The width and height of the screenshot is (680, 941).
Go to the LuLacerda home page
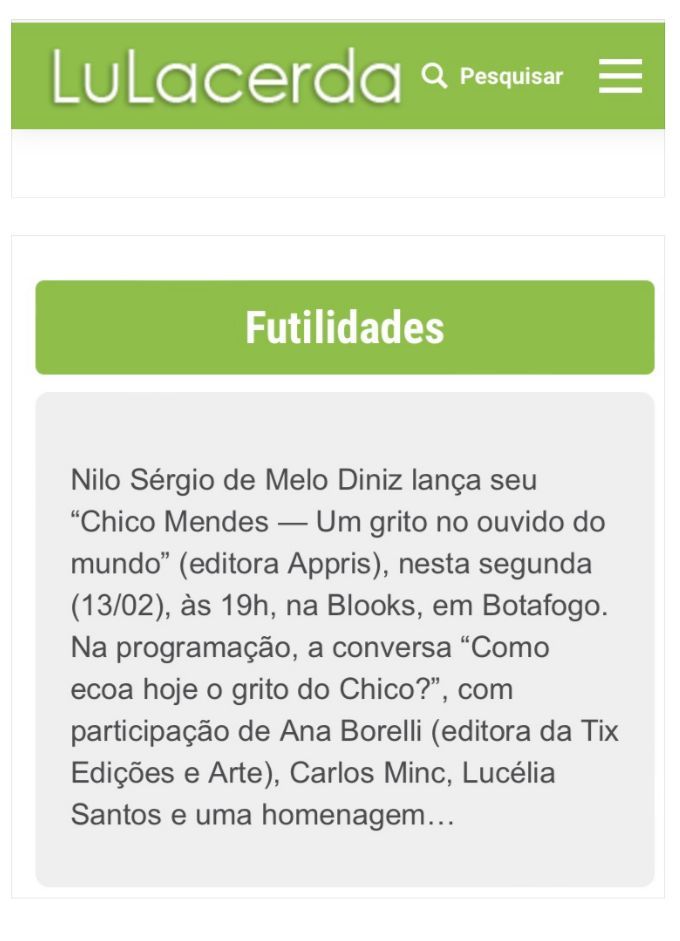tap(225, 77)
